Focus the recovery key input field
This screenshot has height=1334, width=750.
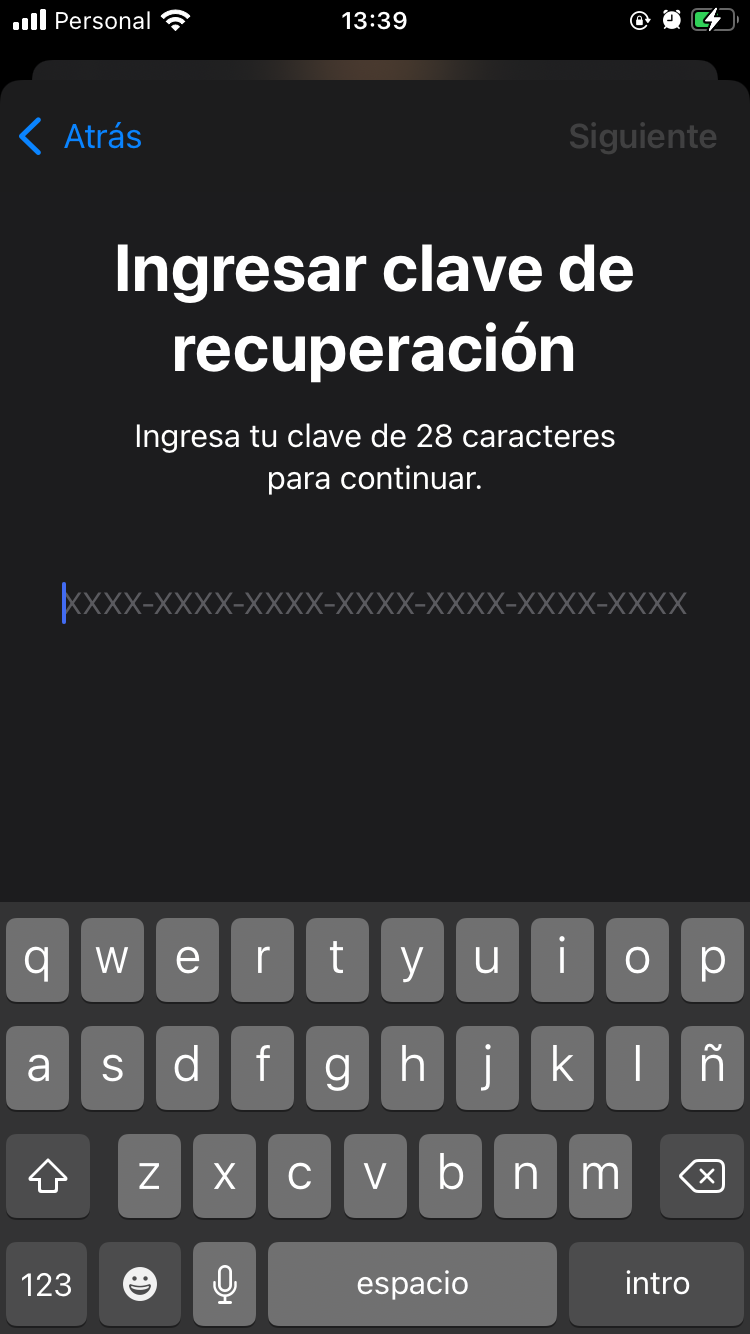coord(375,603)
